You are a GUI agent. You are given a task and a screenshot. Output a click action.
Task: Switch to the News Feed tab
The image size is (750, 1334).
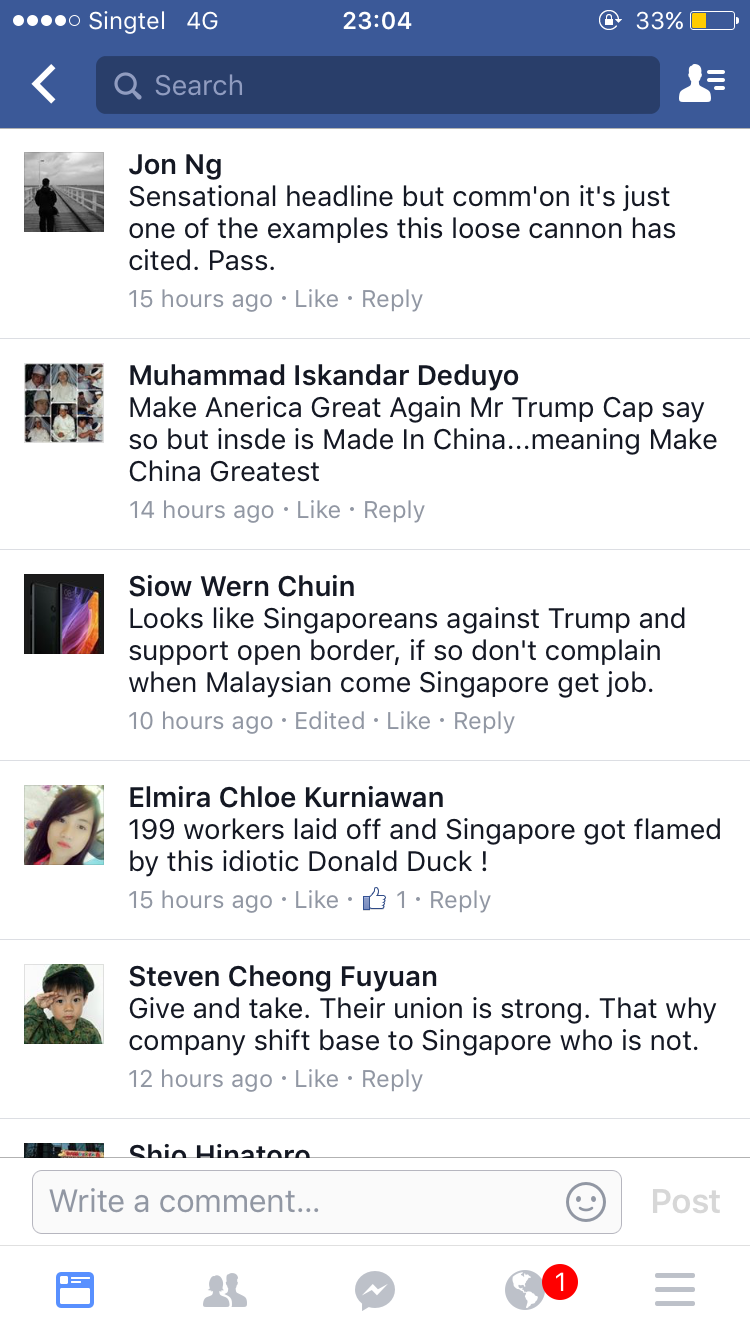[x=75, y=1290]
